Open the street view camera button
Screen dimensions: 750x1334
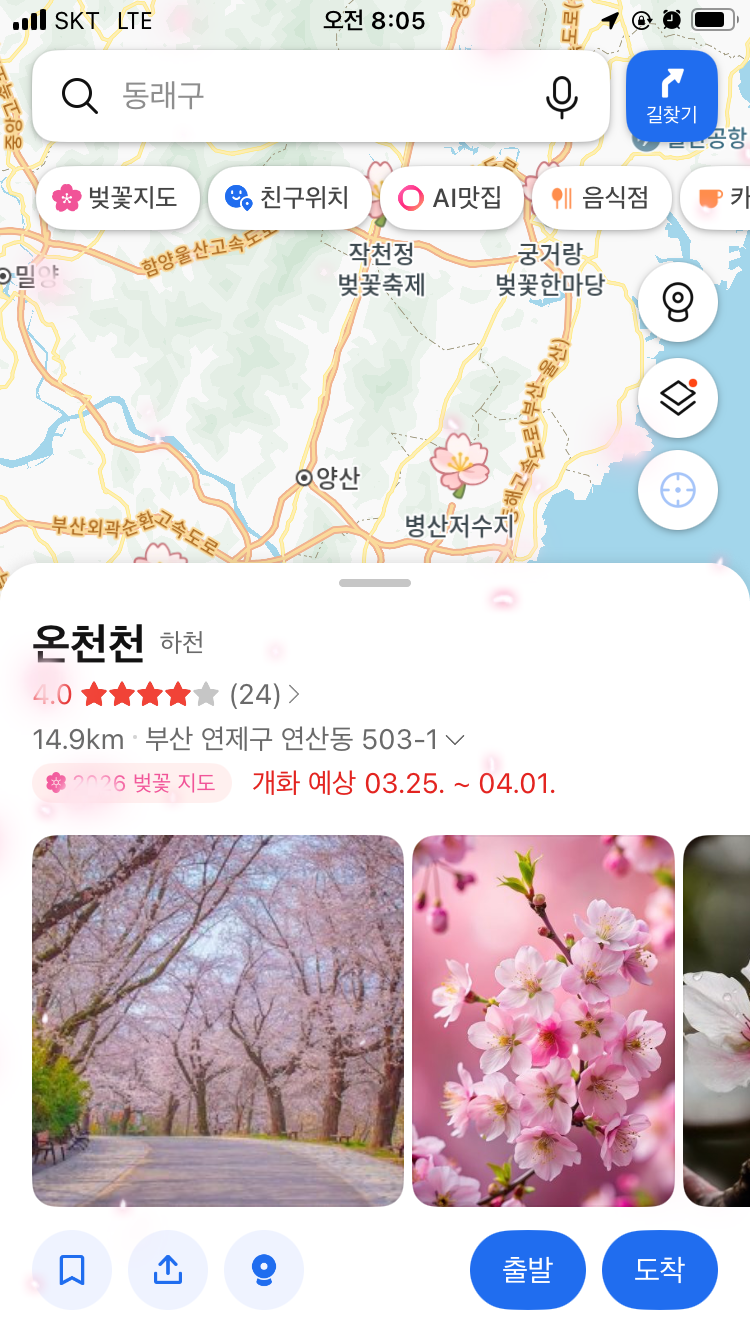click(x=678, y=302)
